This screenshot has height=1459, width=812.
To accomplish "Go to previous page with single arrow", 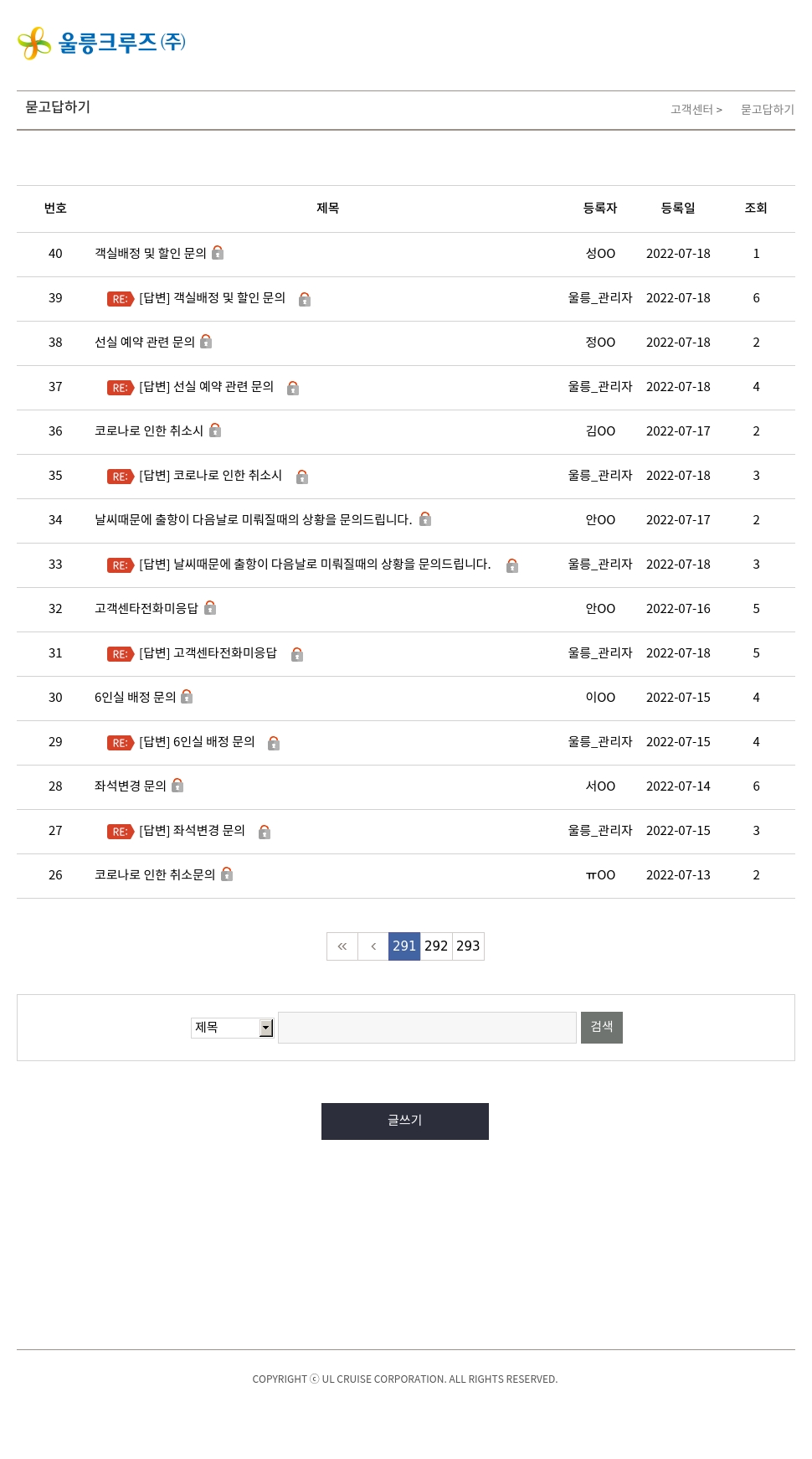I will pyautogui.click(x=373, y=946).
